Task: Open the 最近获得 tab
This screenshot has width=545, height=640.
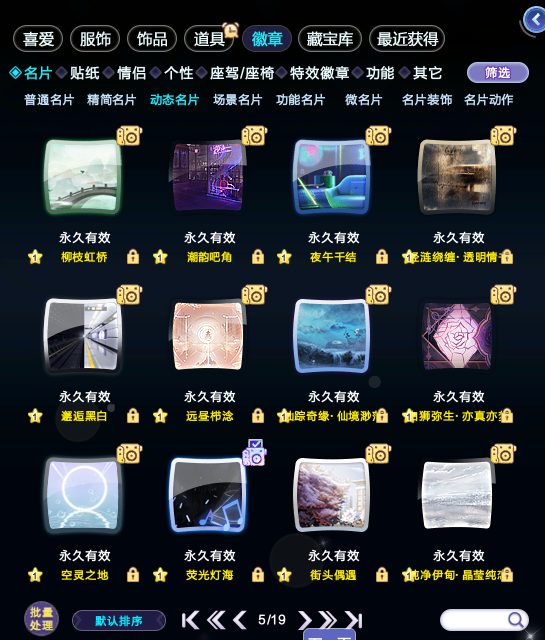Action: coord(407,39)
